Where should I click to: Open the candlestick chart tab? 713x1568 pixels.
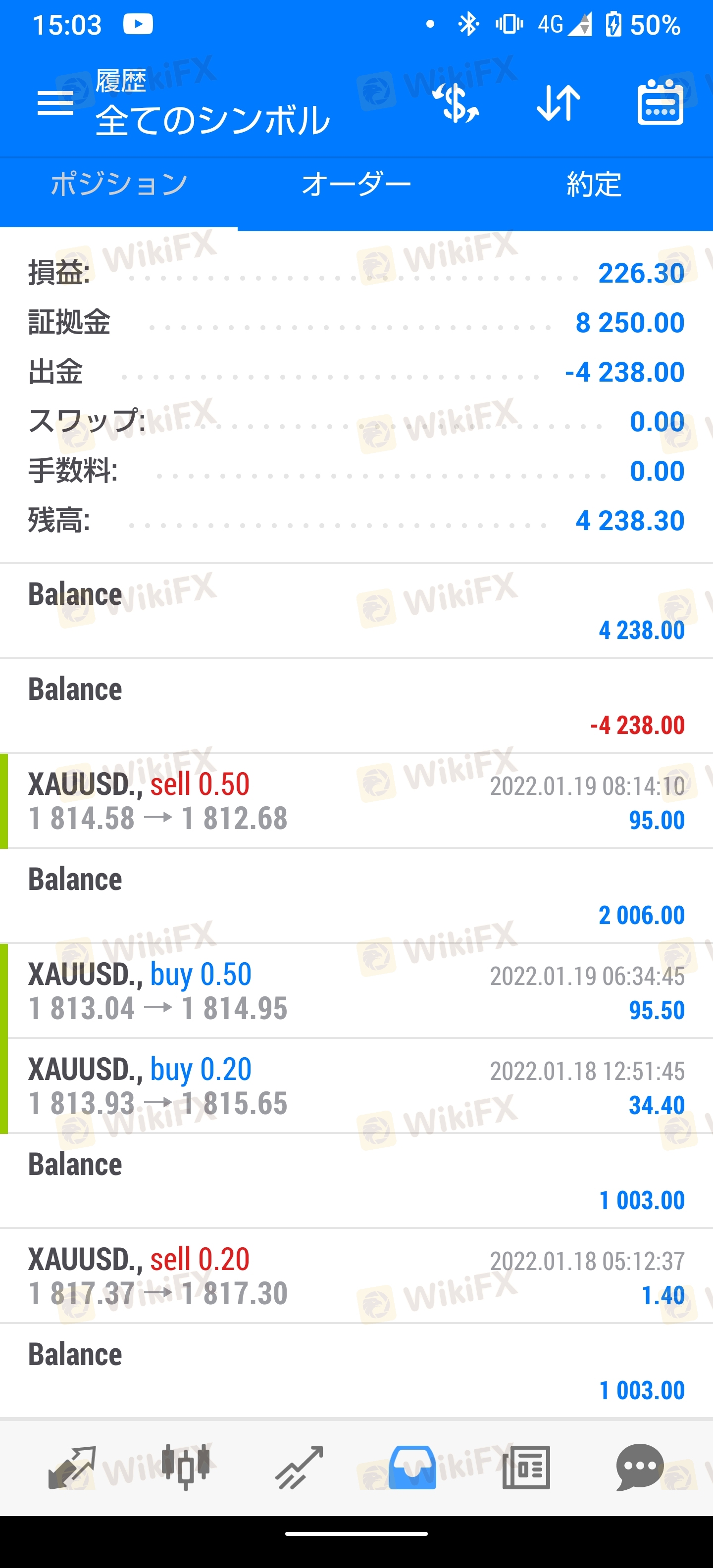tap(186, 1468)
